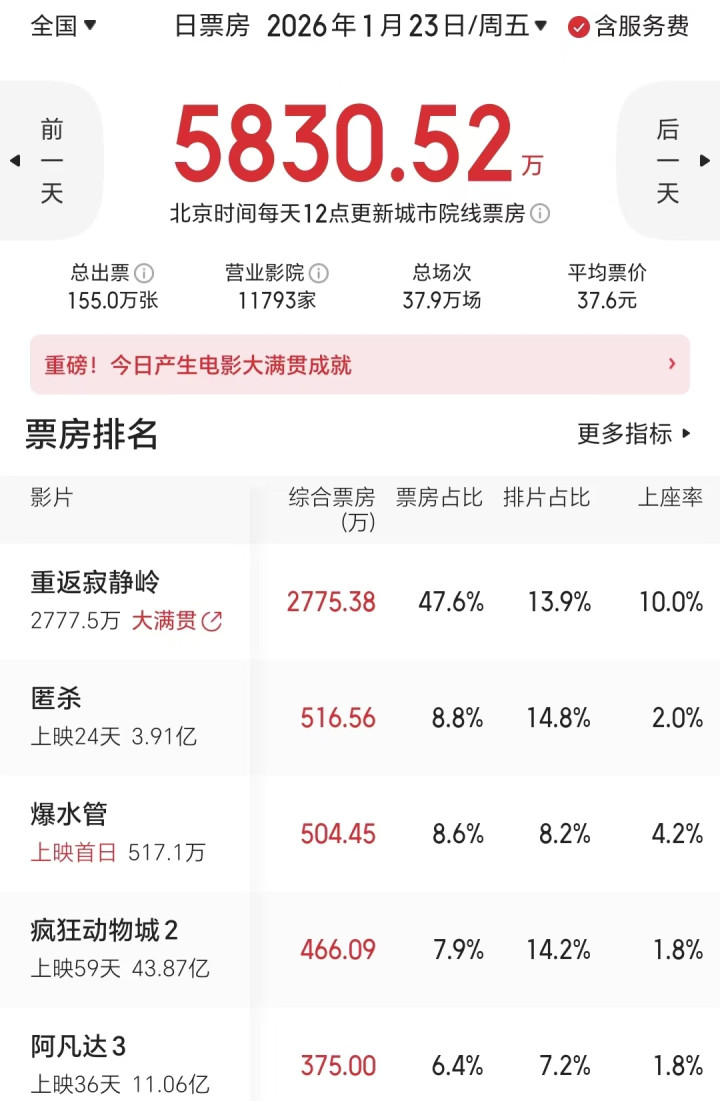Show info about 总出票
720x1101 pixels.
(x=144, y=273)
